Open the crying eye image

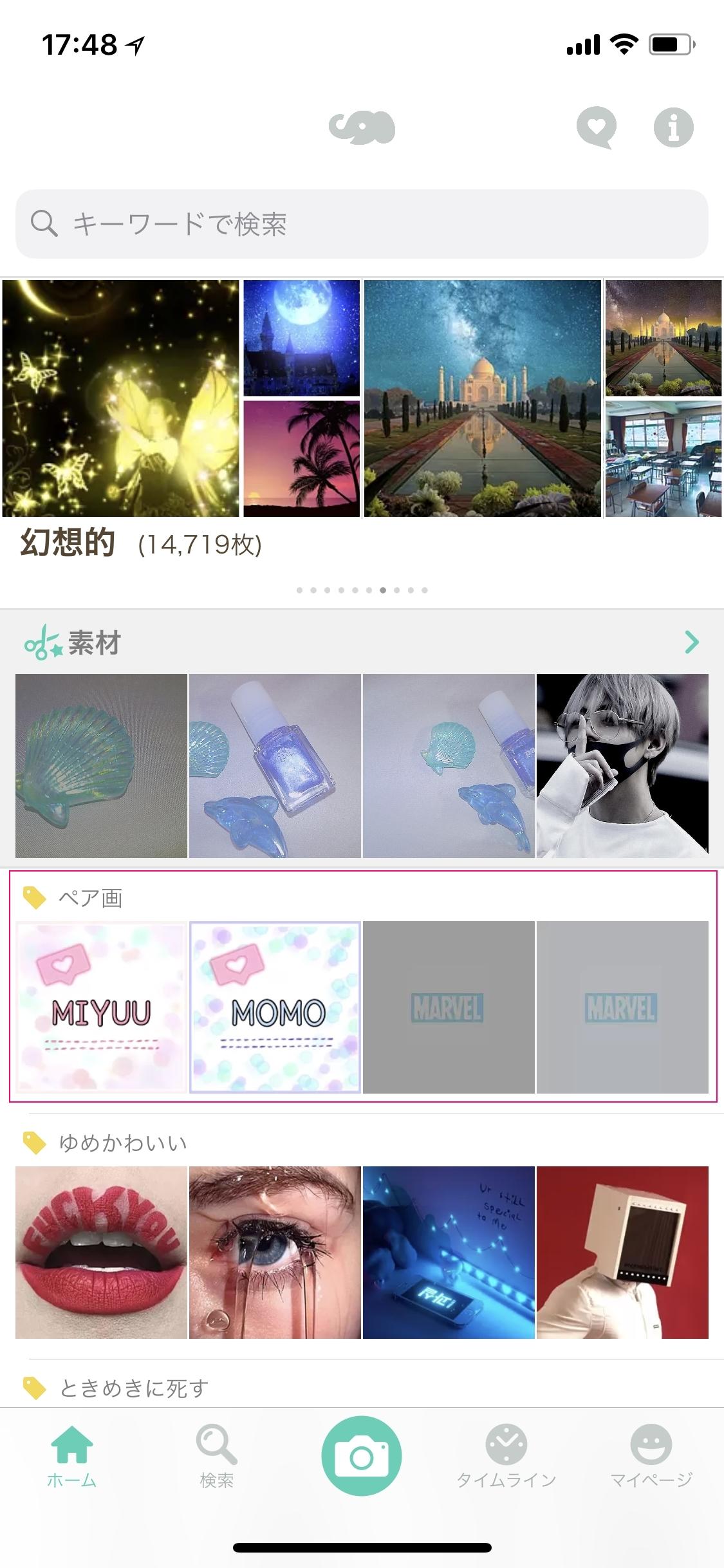pos(275,1253)
